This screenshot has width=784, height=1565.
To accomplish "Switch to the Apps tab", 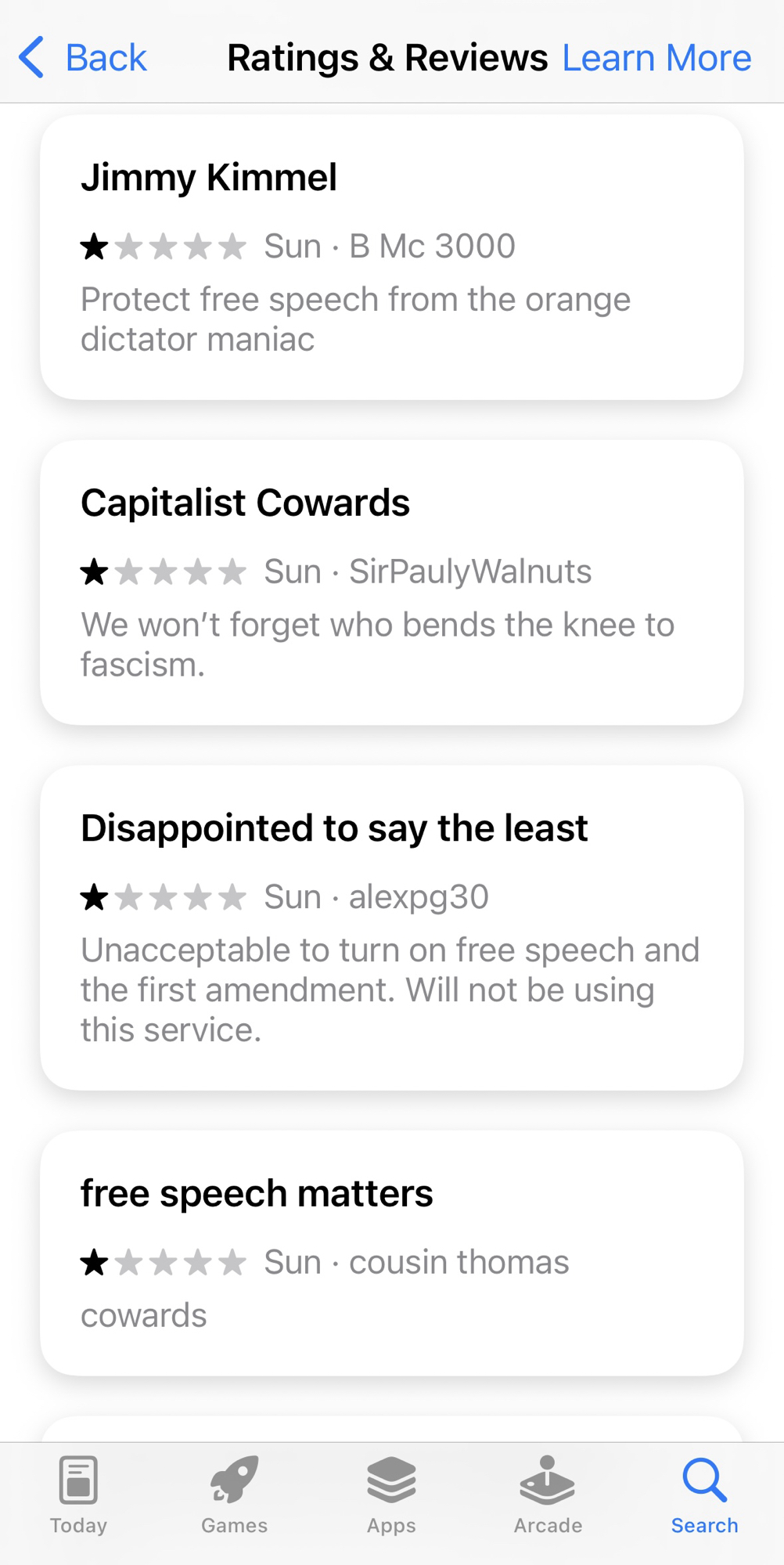I will [391, 1495].
